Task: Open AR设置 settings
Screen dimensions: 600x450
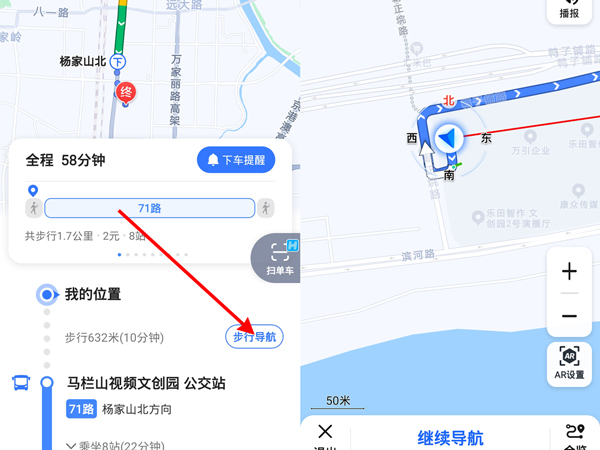Action: click(x=569, y=364)
